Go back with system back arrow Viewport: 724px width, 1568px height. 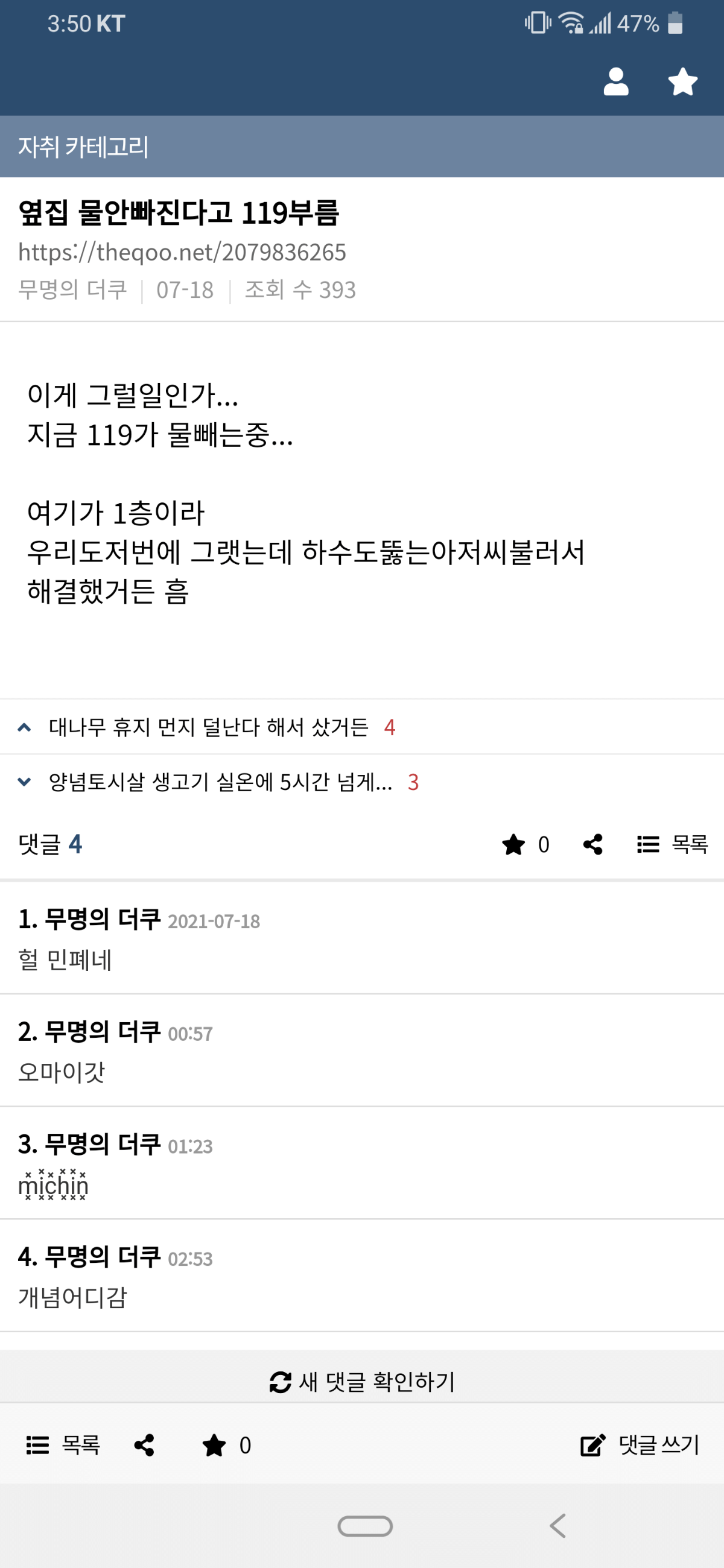557,1526
